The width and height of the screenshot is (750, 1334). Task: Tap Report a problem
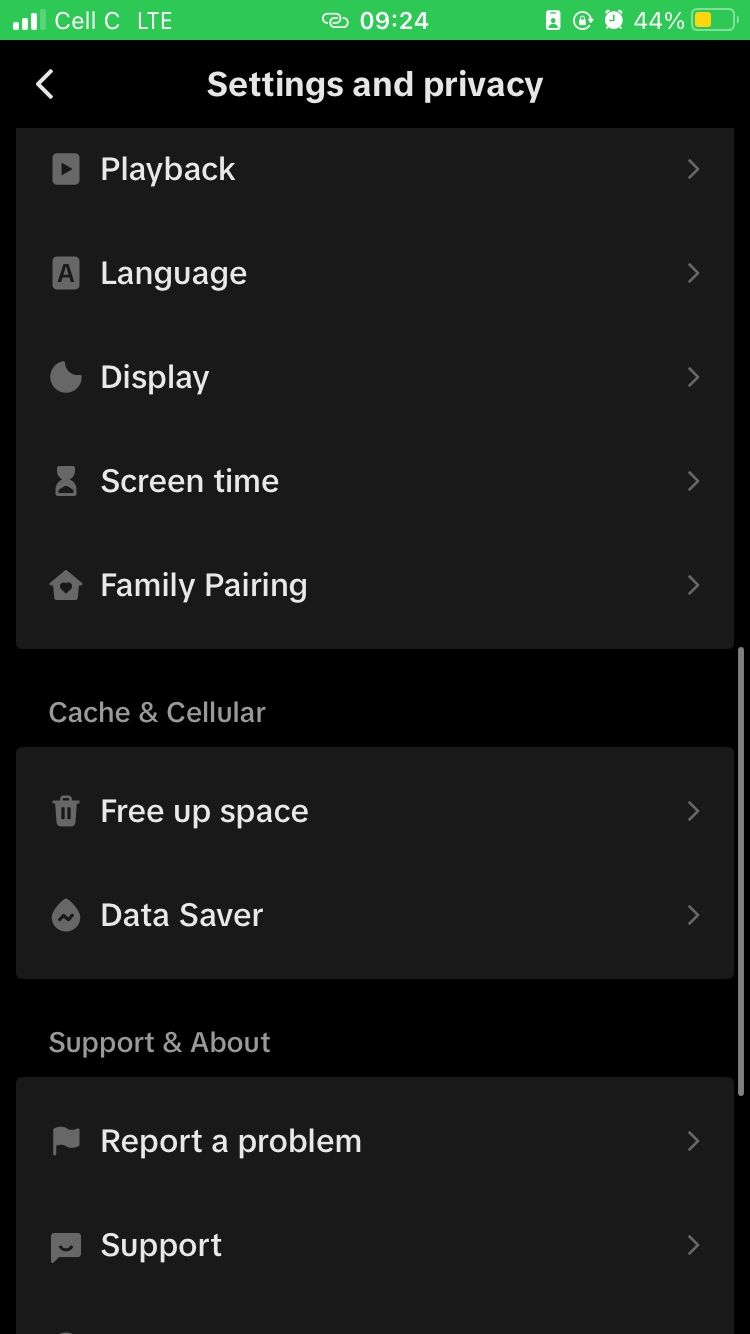point(375,1140)
